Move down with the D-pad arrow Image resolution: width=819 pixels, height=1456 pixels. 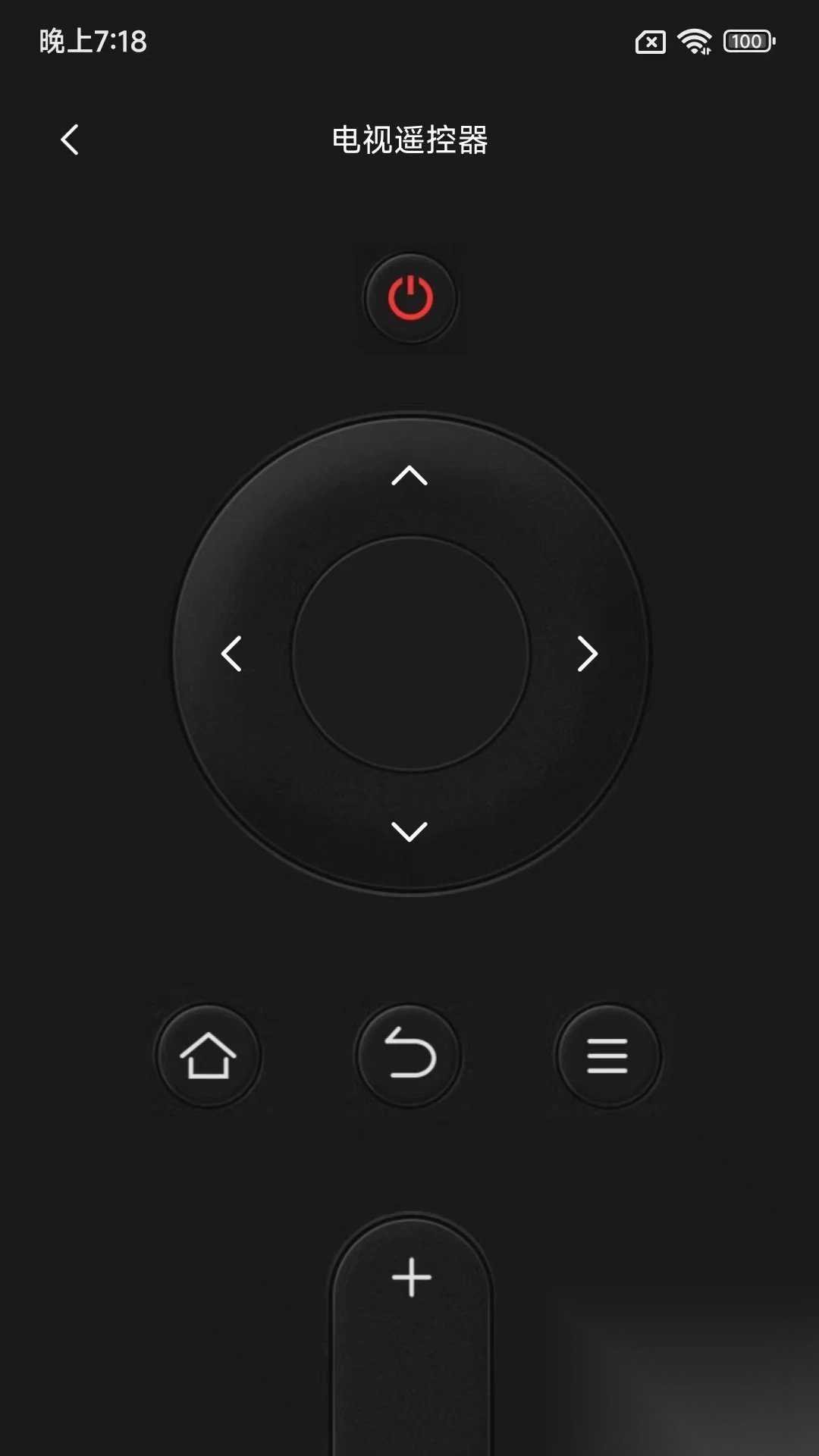point(409,831)
